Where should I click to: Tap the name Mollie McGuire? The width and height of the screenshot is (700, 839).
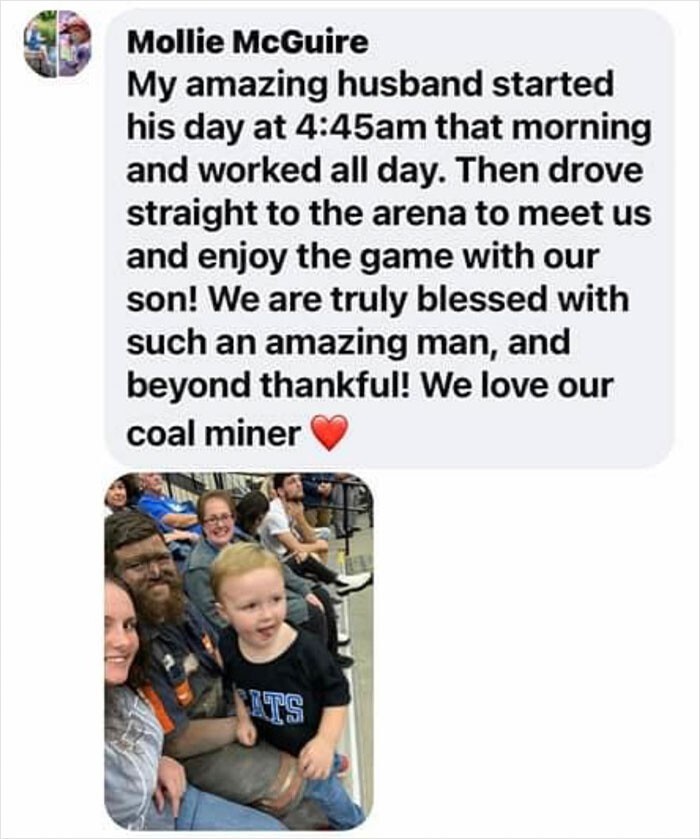(248, 42)
